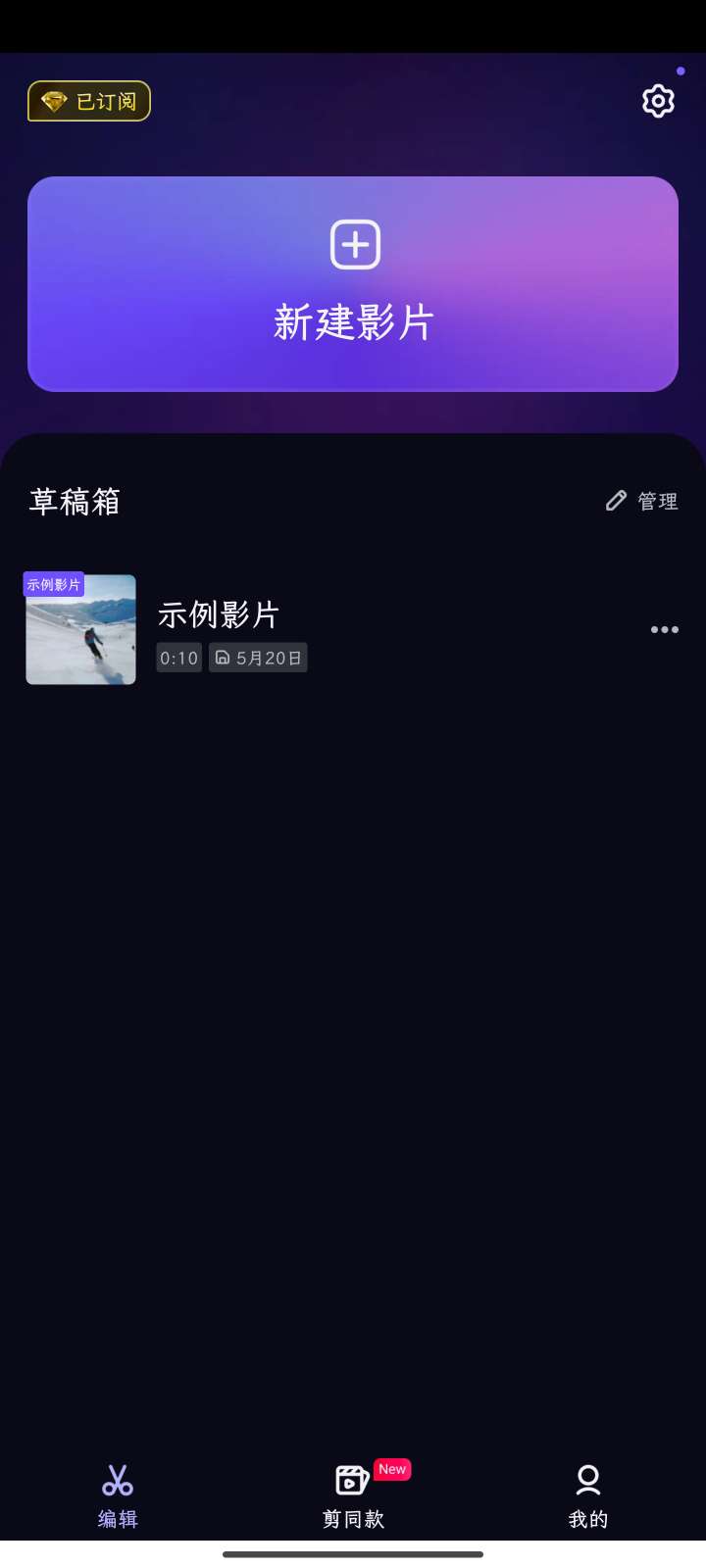Screen dimensions: 706x1568
Task: Go to the 我的 tab
Action: tap(588, 1495)
